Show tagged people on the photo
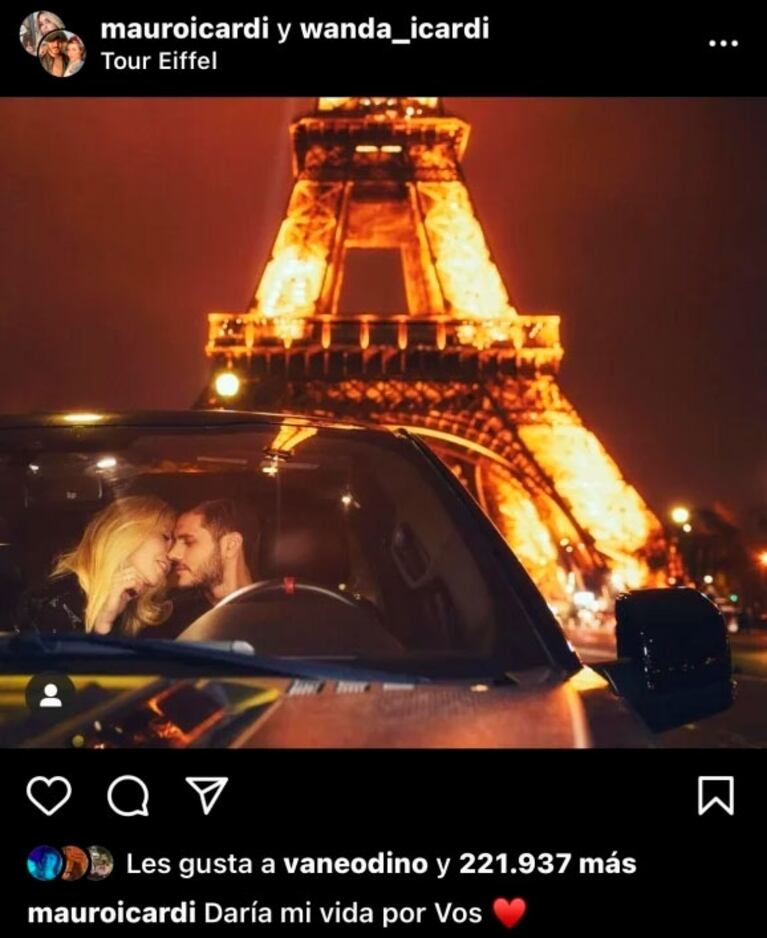The width and height of the screenshot is (767, 938). click(x=50, y=695)
